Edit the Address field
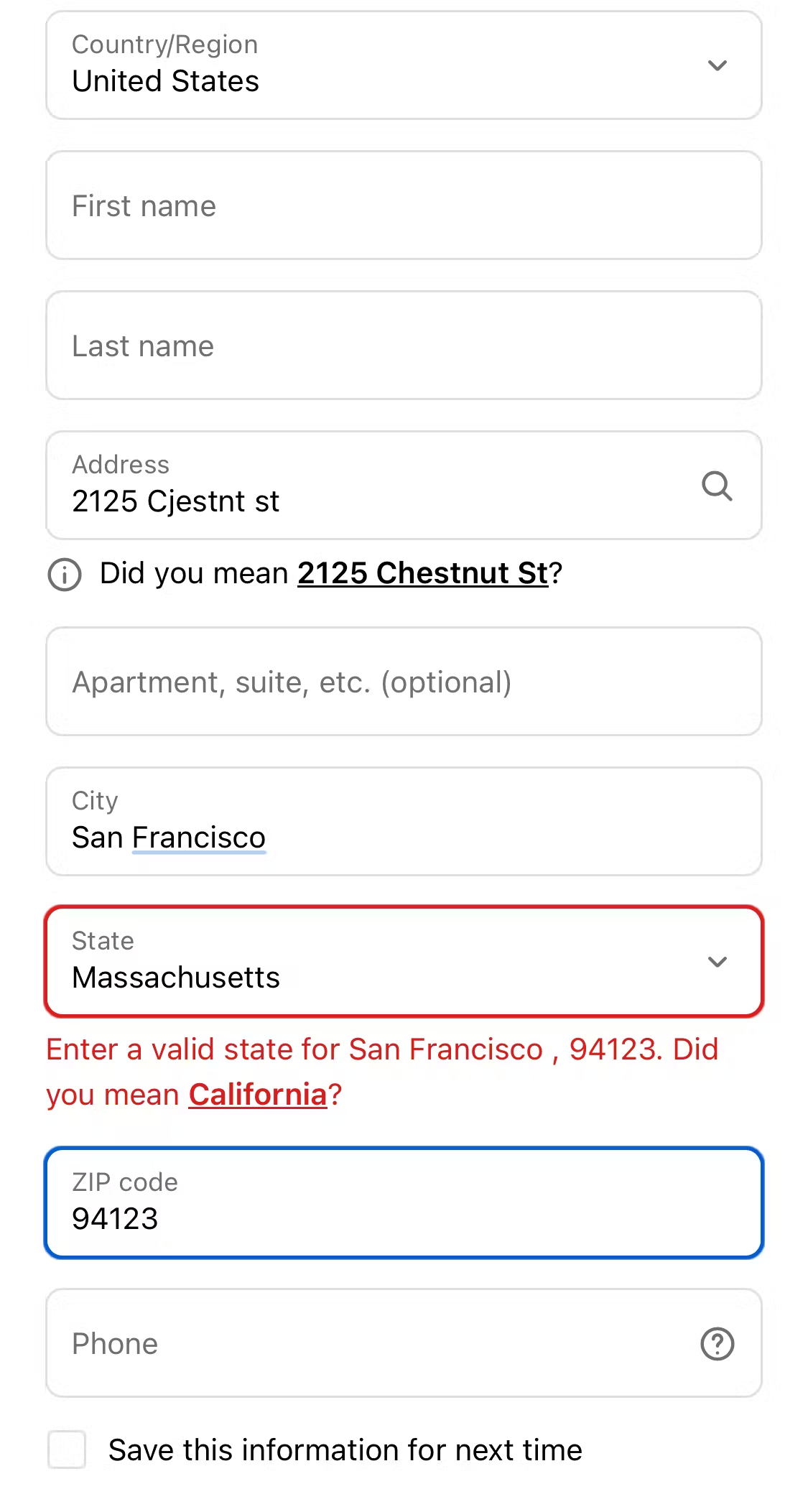This screenshot has width=808, height=1512. coord(359,500)
